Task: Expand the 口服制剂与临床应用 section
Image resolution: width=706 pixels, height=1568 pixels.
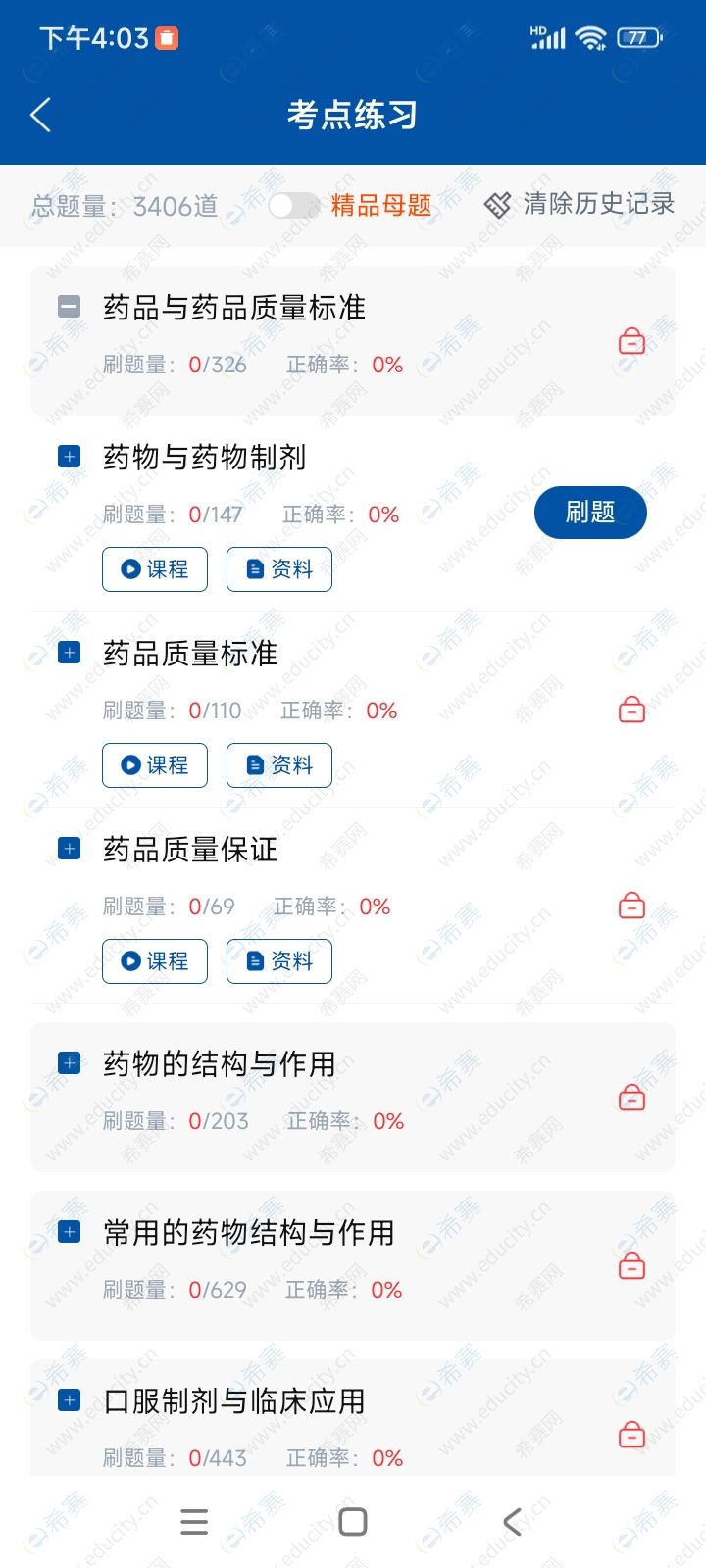Action: point(69,1400)
